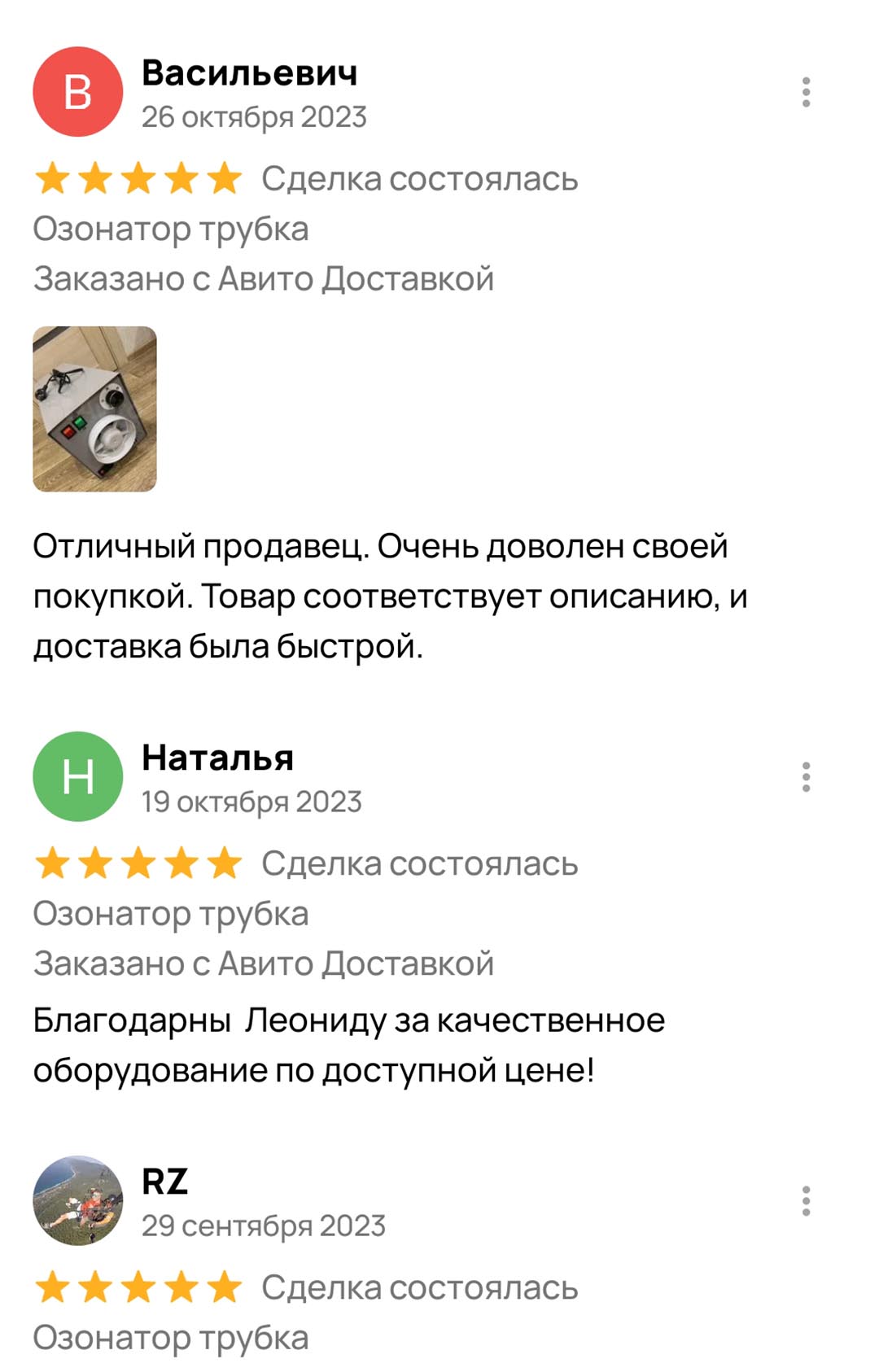Open the overflow menu on Наталья's review

click(x=806, y=777)
